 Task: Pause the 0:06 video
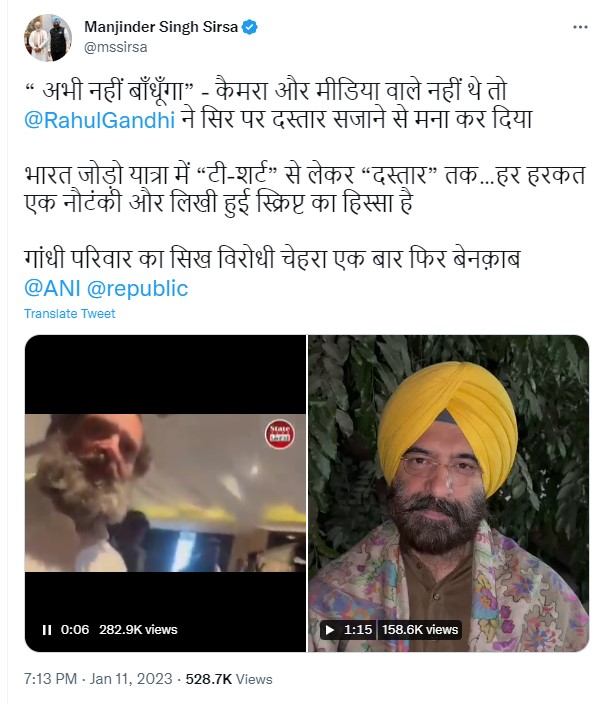click(x=46, y=629)
